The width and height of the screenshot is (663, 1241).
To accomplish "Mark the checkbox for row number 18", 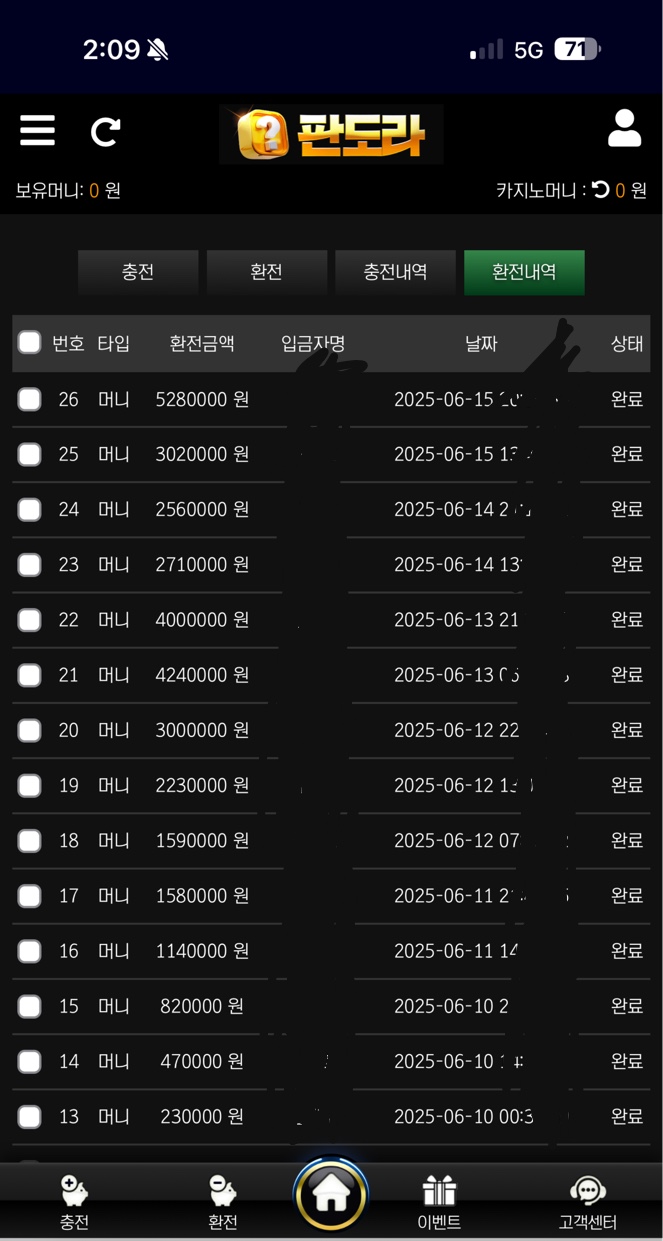I will [30, 841].
